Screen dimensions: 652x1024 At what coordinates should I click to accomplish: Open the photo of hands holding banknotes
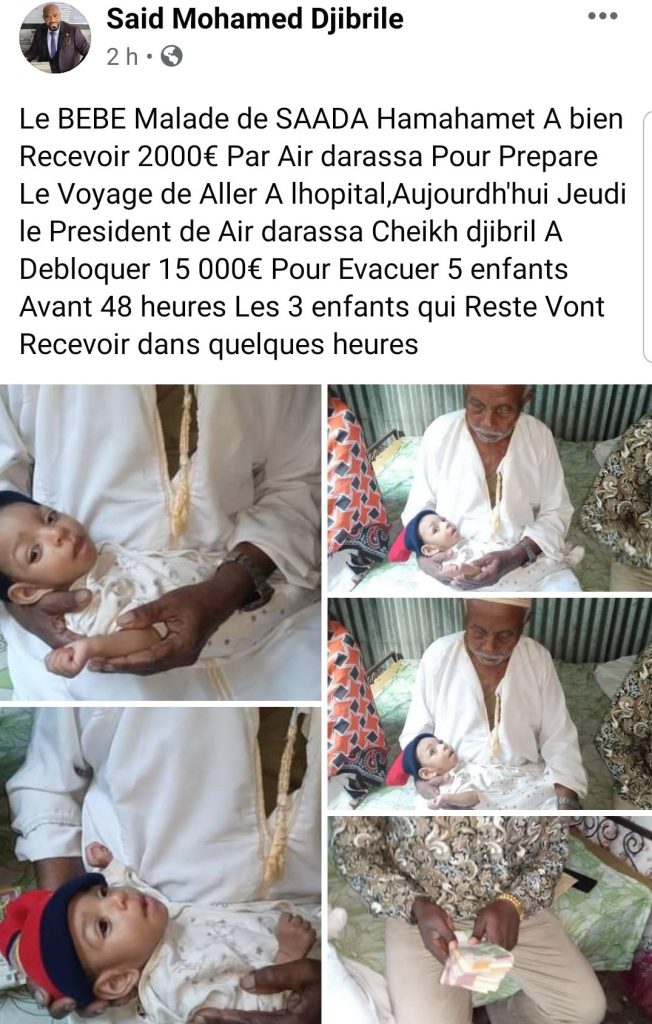pos(489,919)
